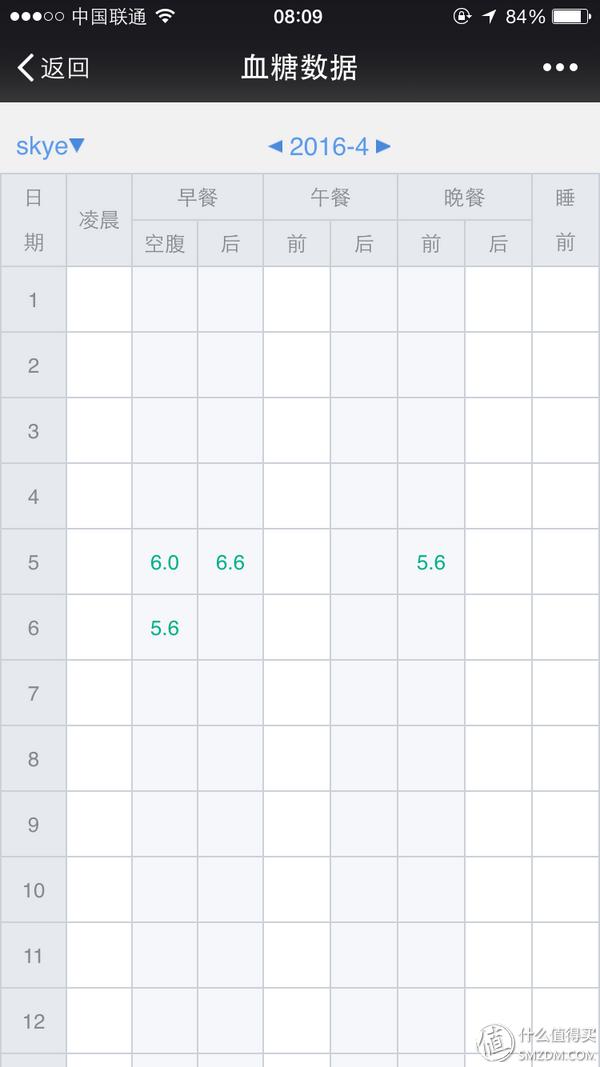This screenshot has width=600, height=1067.
Task: Go back with the 返回 button
Action: coord(53,68)
